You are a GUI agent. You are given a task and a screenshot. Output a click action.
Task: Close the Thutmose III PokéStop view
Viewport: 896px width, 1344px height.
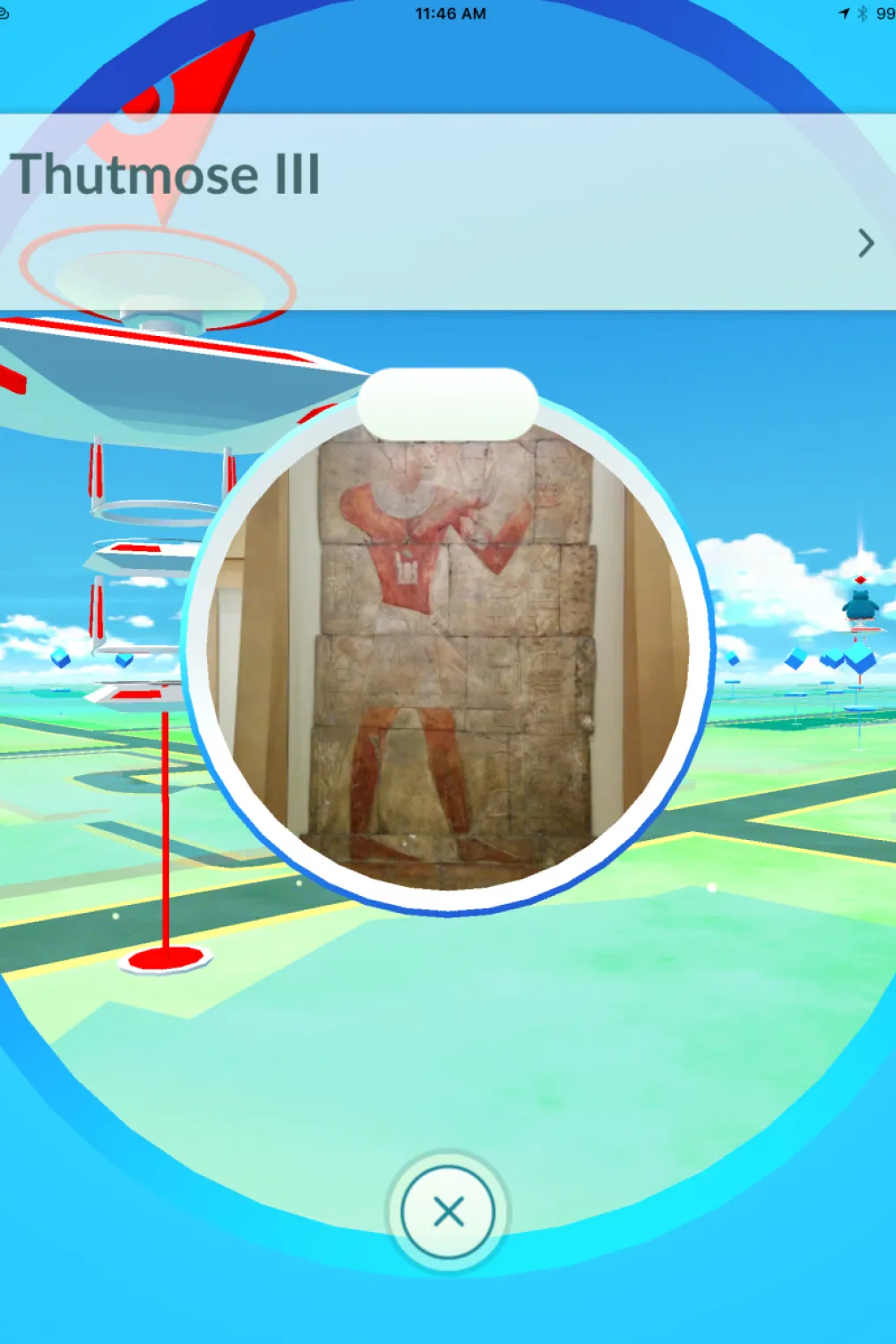(x=448, y=1212)
